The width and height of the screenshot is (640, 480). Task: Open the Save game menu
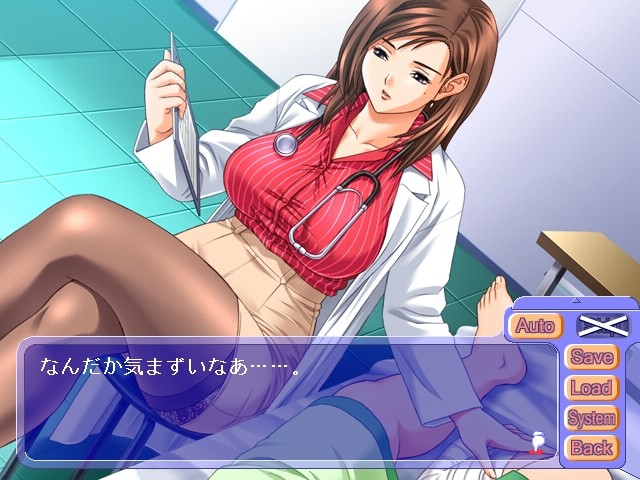pos(591,357)
